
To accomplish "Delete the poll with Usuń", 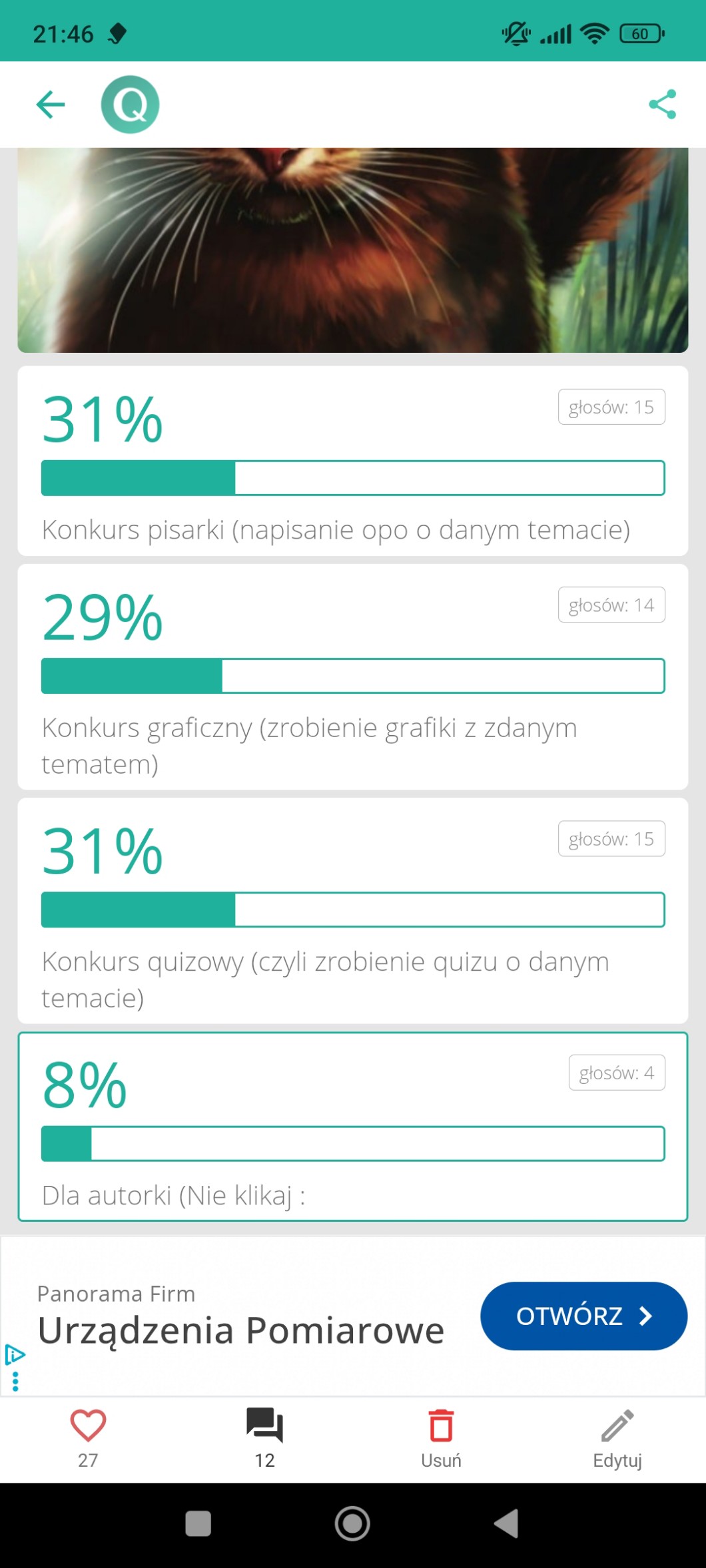I will [x=441, y=1438].
